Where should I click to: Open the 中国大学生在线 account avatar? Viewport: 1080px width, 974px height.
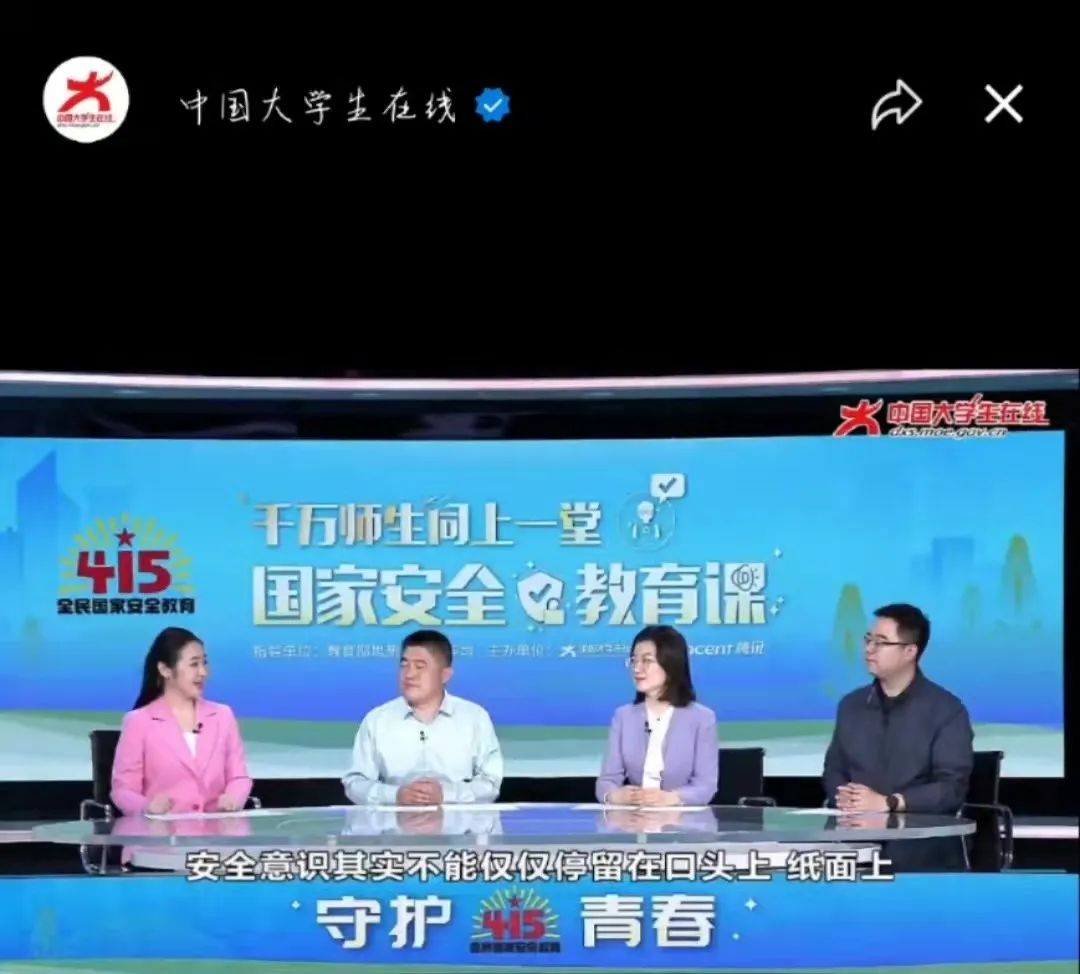pos(86,100)
